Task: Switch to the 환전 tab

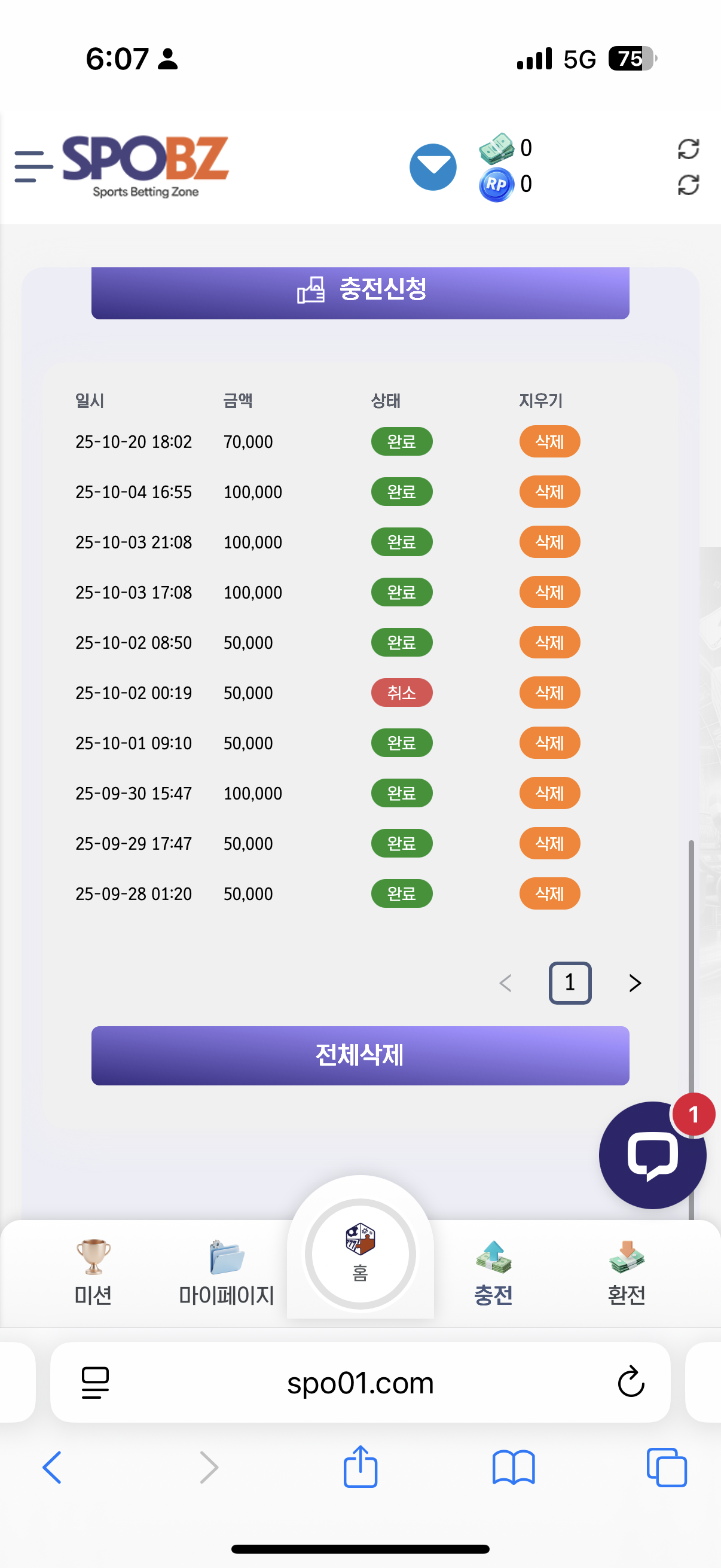Action: pyautogui.click(x=626, y=1272)
